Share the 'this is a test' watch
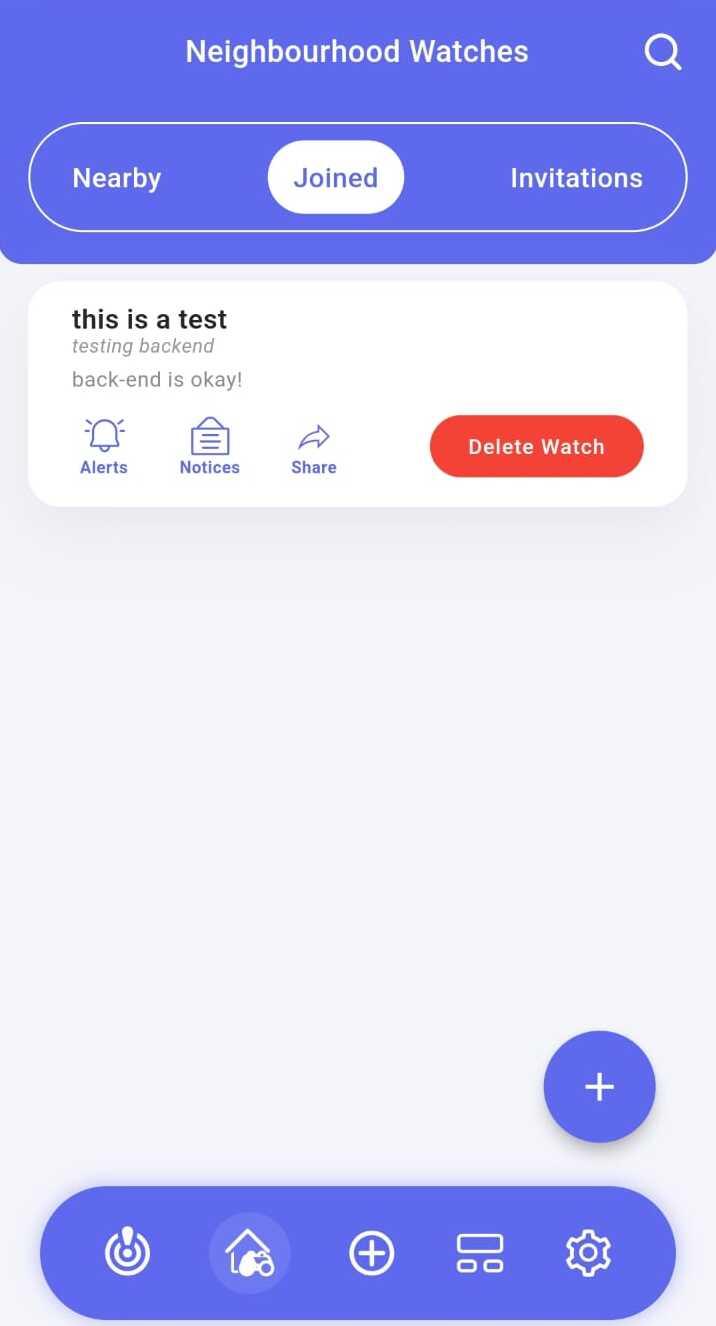This screenshot has height=1326, width=716. tap(314, 446)
